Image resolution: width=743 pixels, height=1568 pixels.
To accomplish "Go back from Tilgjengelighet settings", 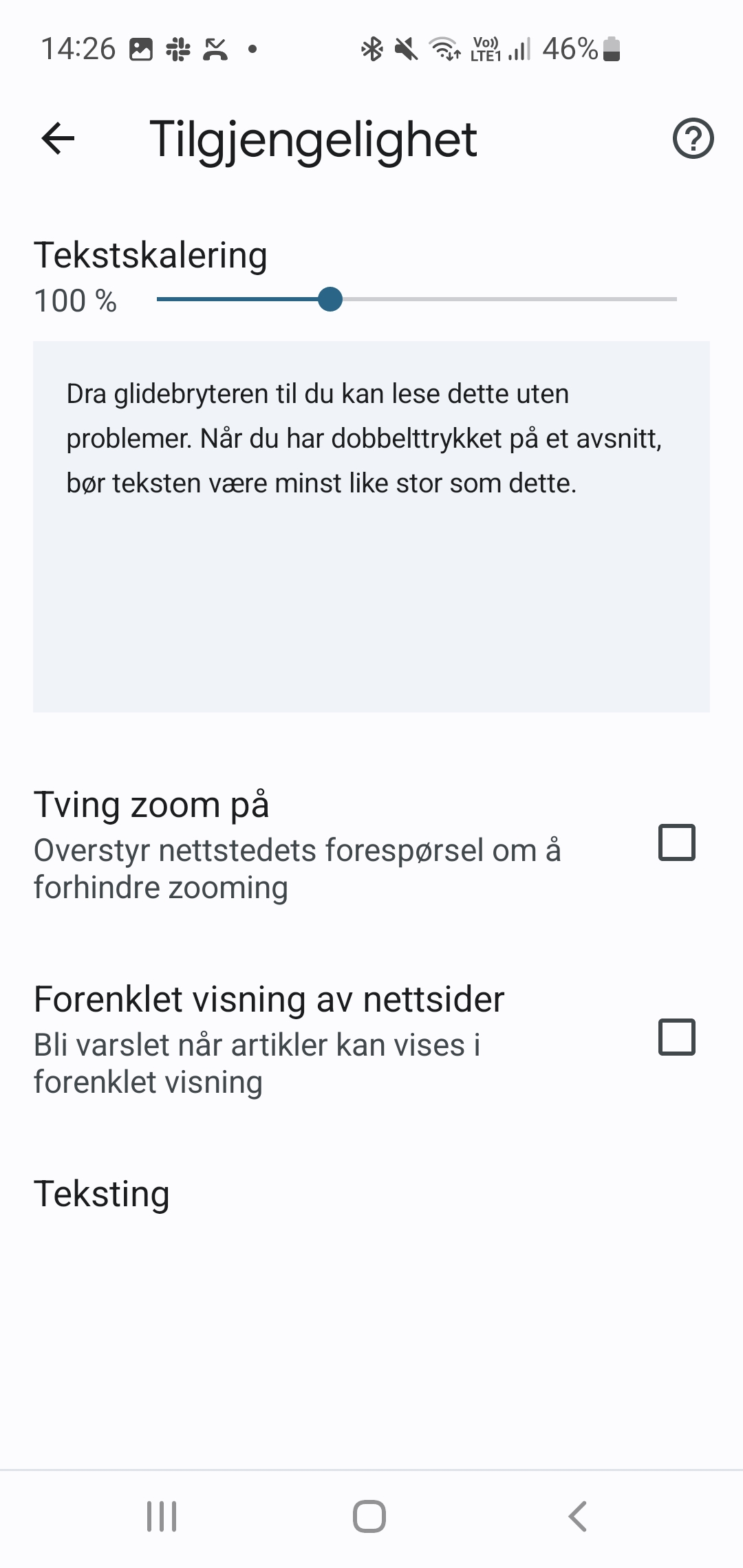I will [58, 139].
